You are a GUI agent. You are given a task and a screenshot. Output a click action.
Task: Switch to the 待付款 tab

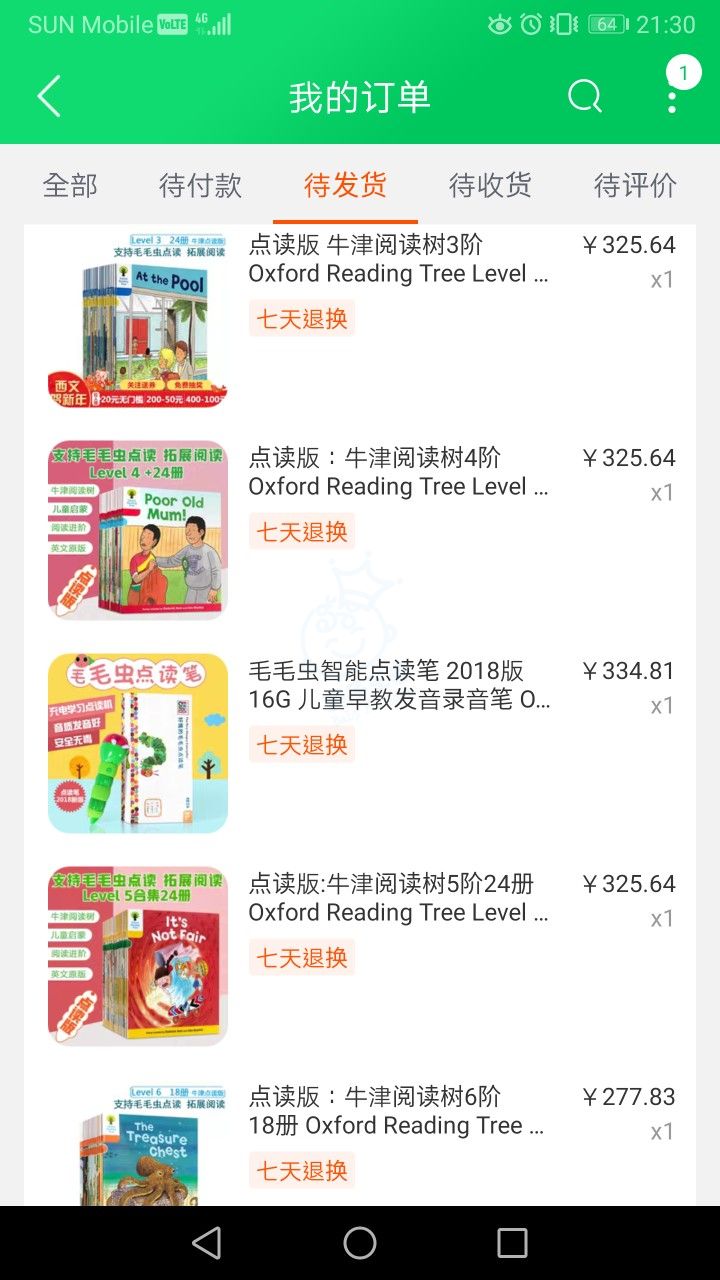click(200, 185)
